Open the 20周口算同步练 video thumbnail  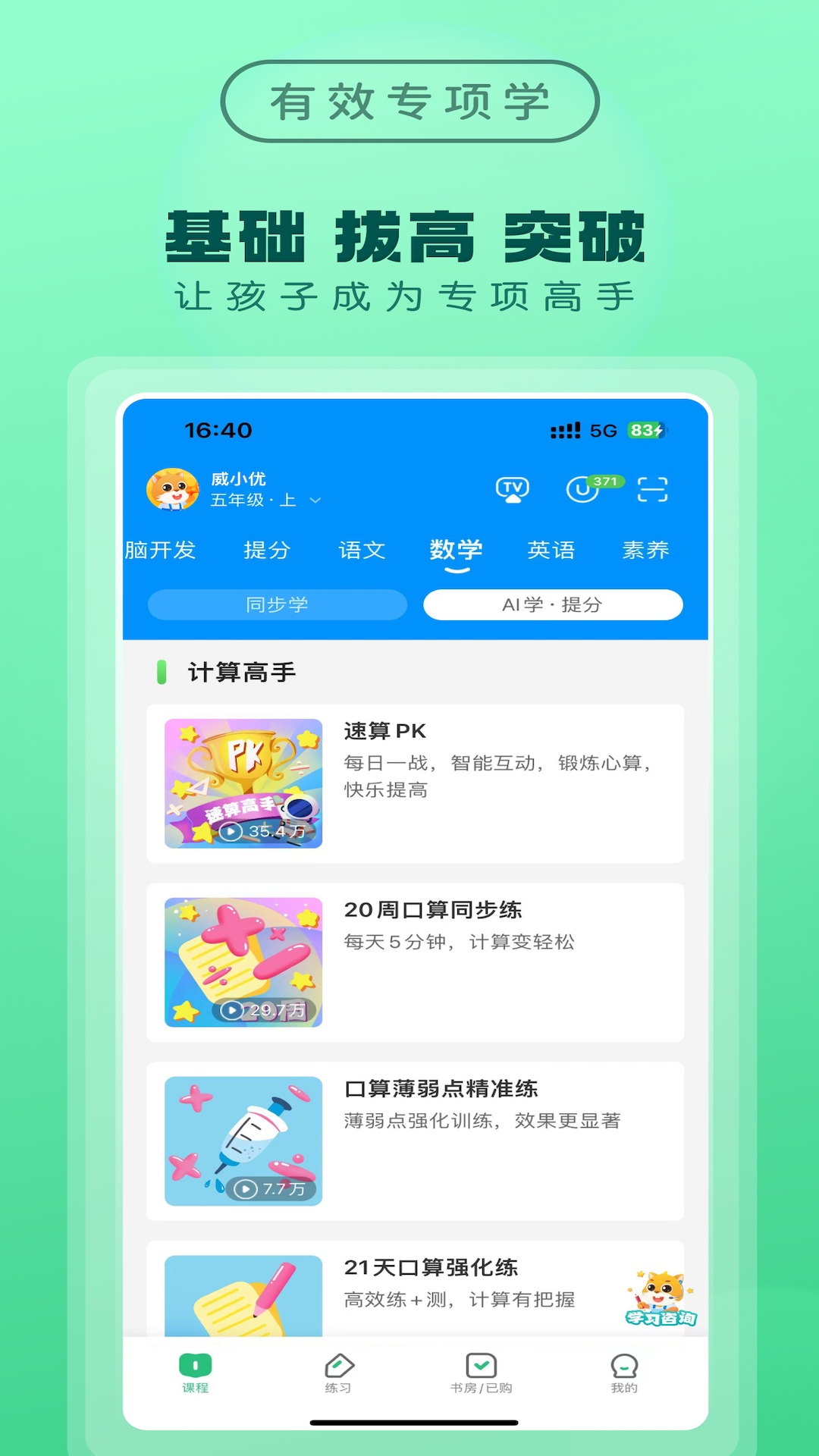click(x=244, y=962)
